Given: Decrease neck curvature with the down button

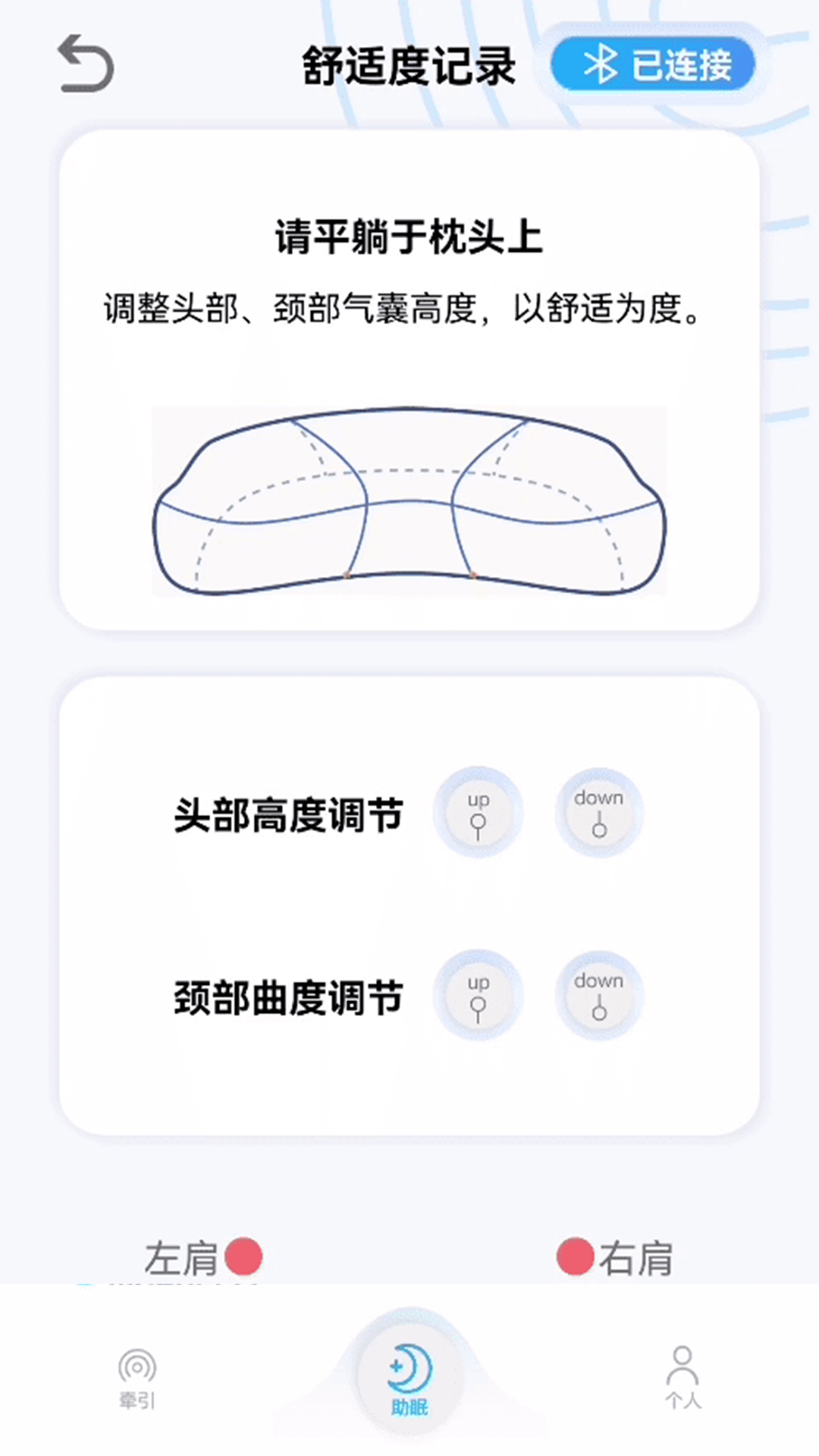Looking at the screenshot, I should point(599,995).
